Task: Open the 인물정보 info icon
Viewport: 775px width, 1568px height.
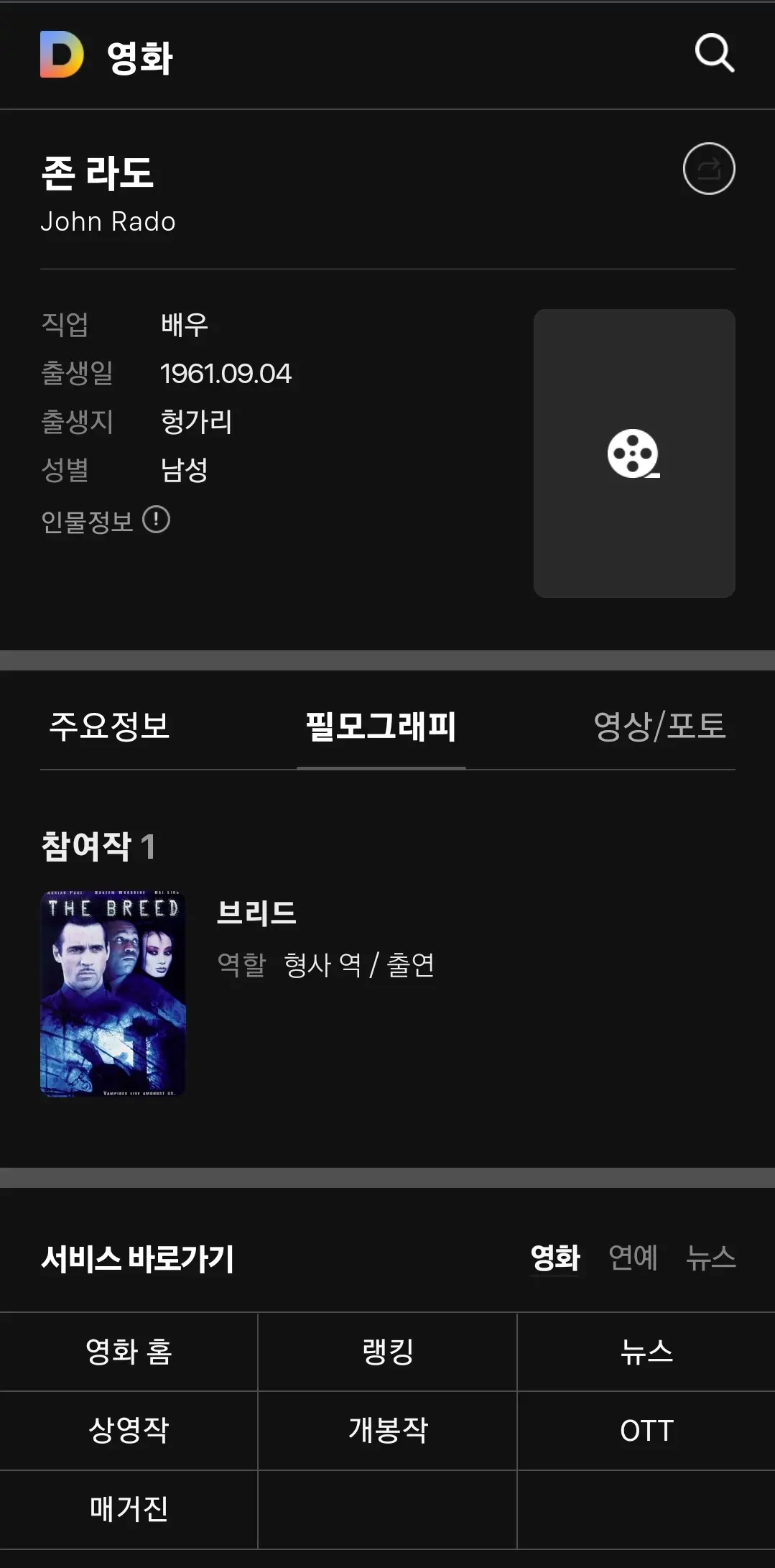Action: [x=156, y=520]
